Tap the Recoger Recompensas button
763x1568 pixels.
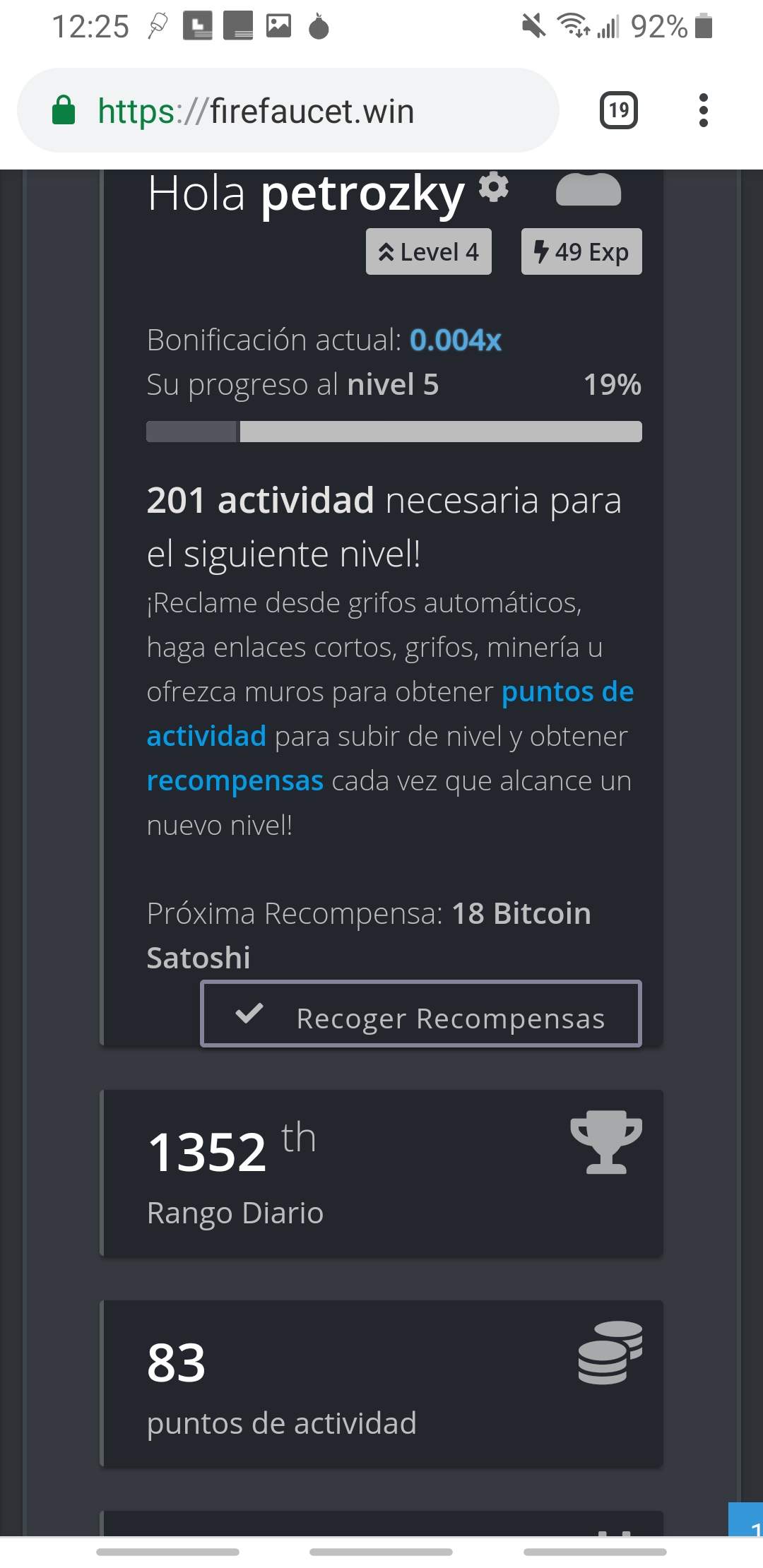(421, 1014)
